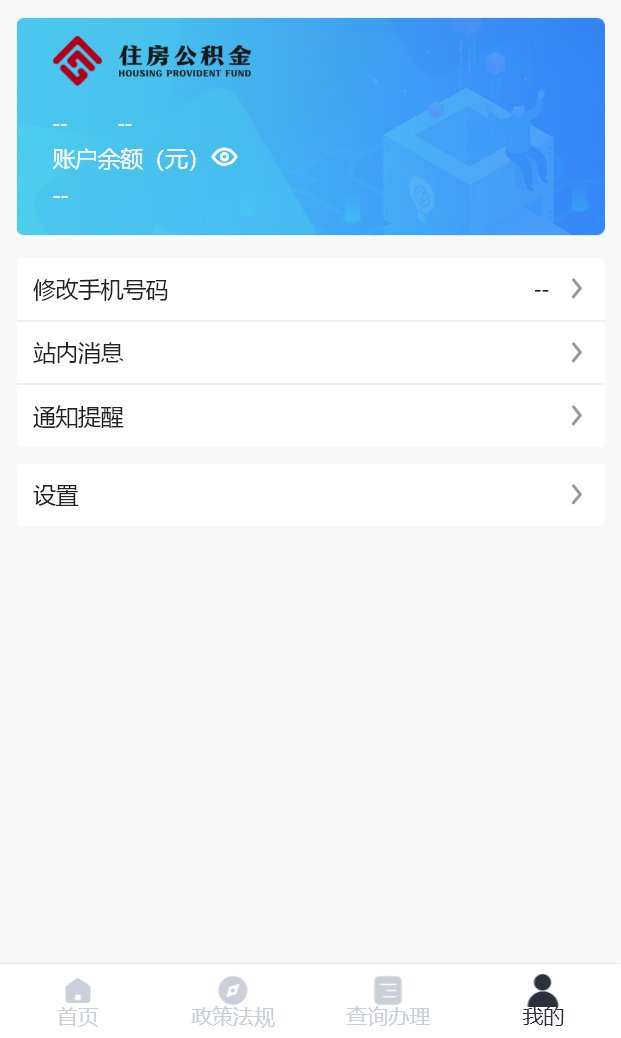Open 站内消息 messages
The image size is (621, 1038).
coord(310,353)
